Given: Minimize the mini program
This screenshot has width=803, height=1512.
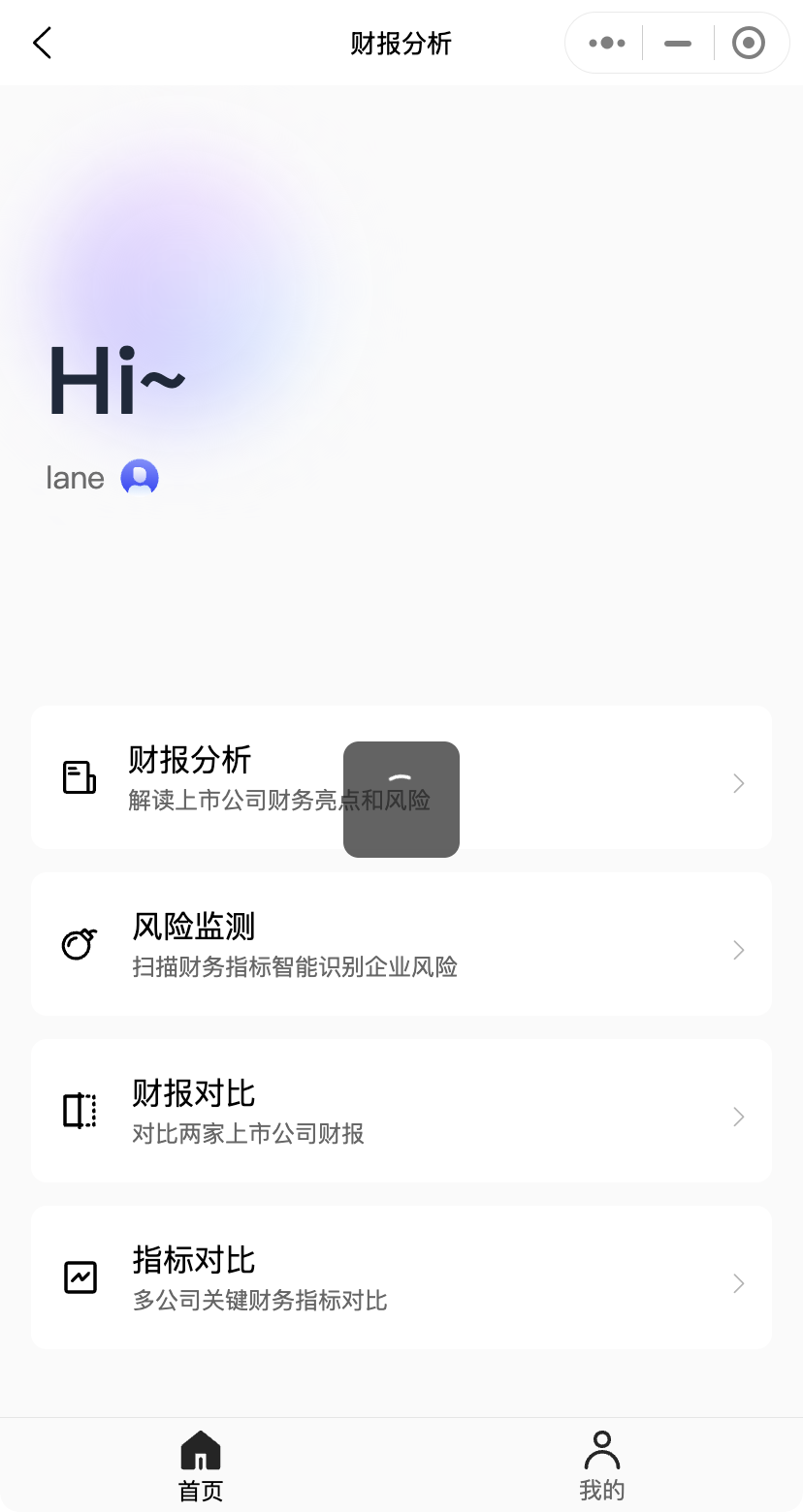Looking at the screenshot, I should point(678,44).
